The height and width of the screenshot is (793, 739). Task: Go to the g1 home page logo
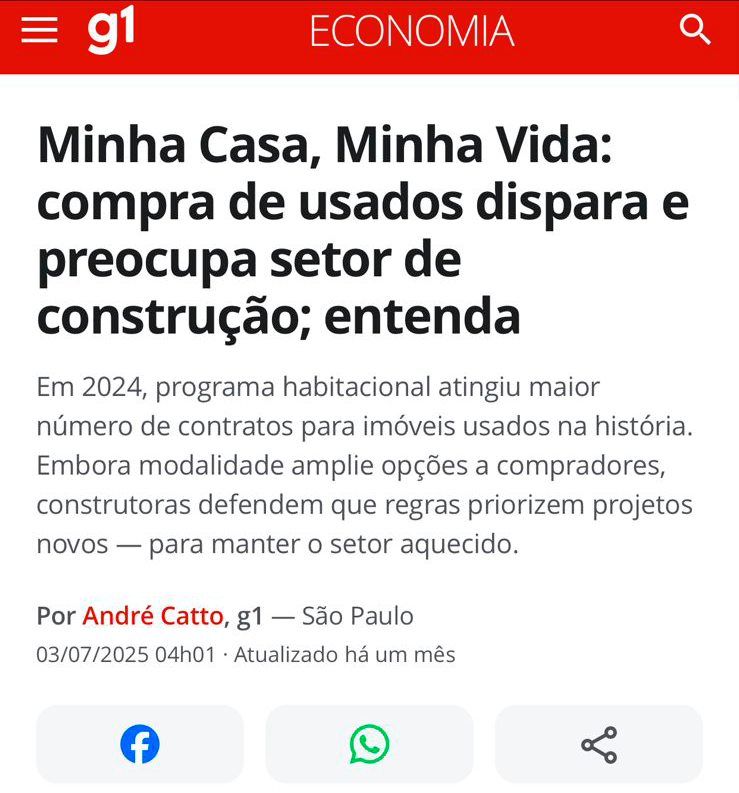click(111, 30)
